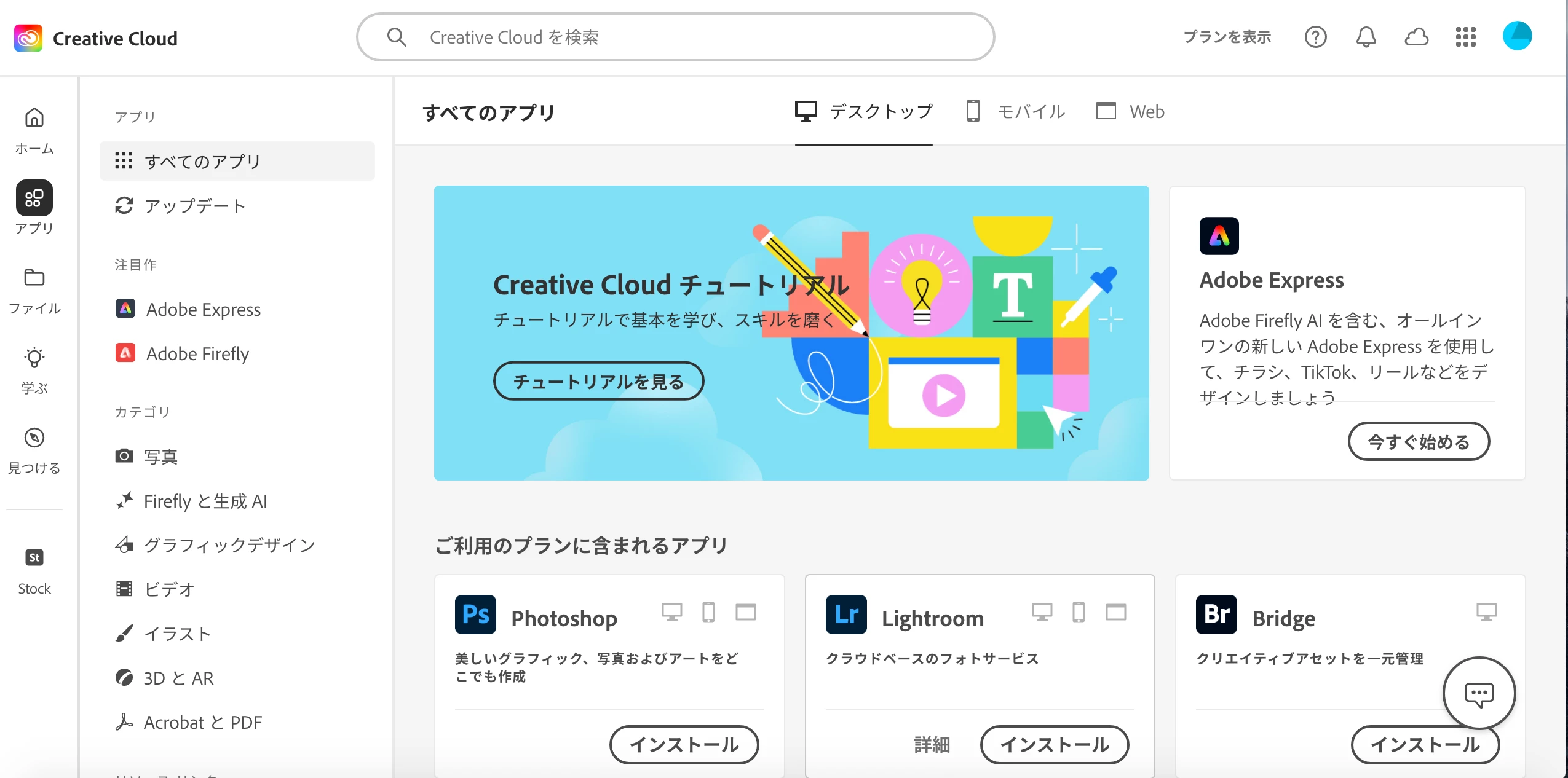Tap 今すぐ始める for Adobe Express

coord(1418,441)
